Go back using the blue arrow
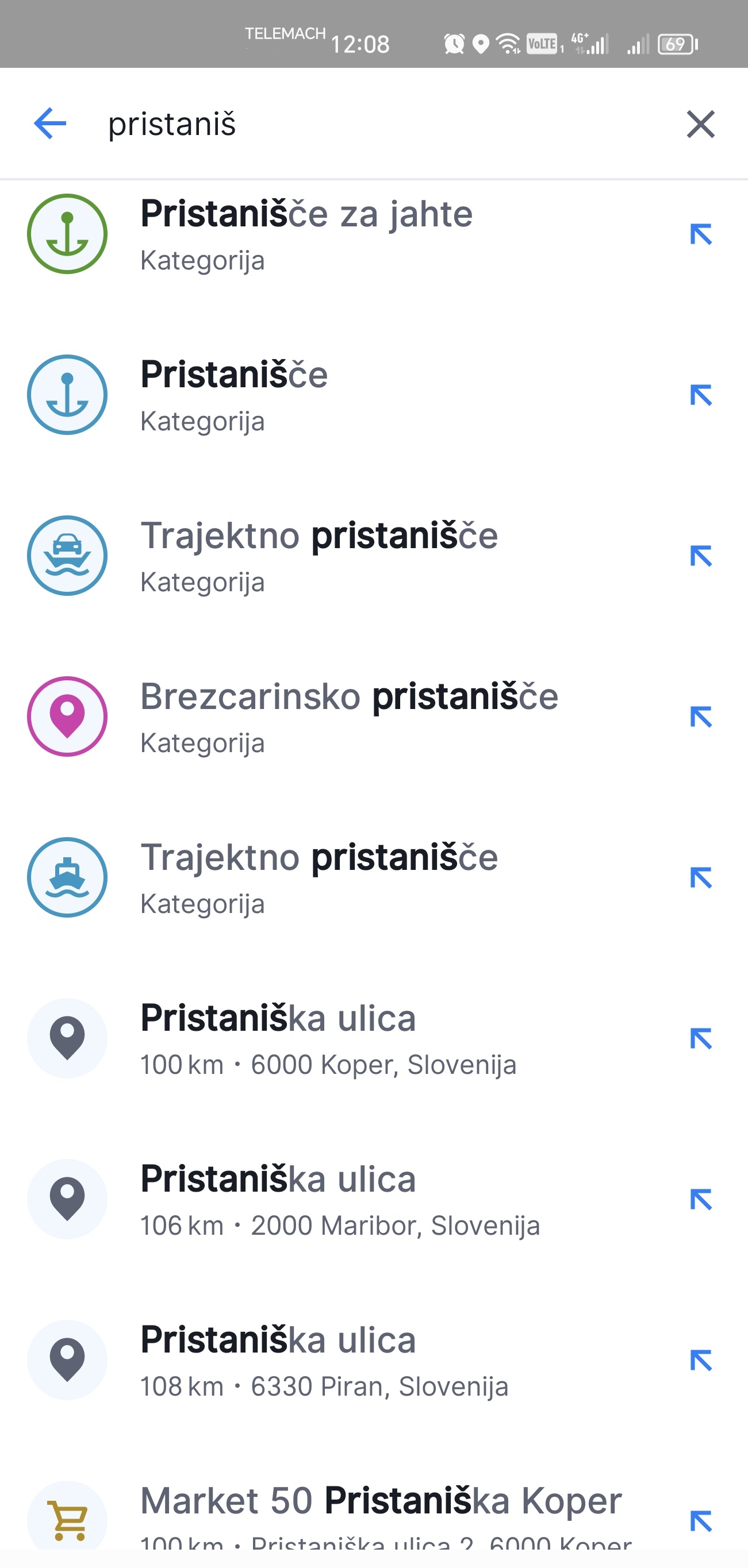Viewport: 748px width, 1568px height. 50,124
